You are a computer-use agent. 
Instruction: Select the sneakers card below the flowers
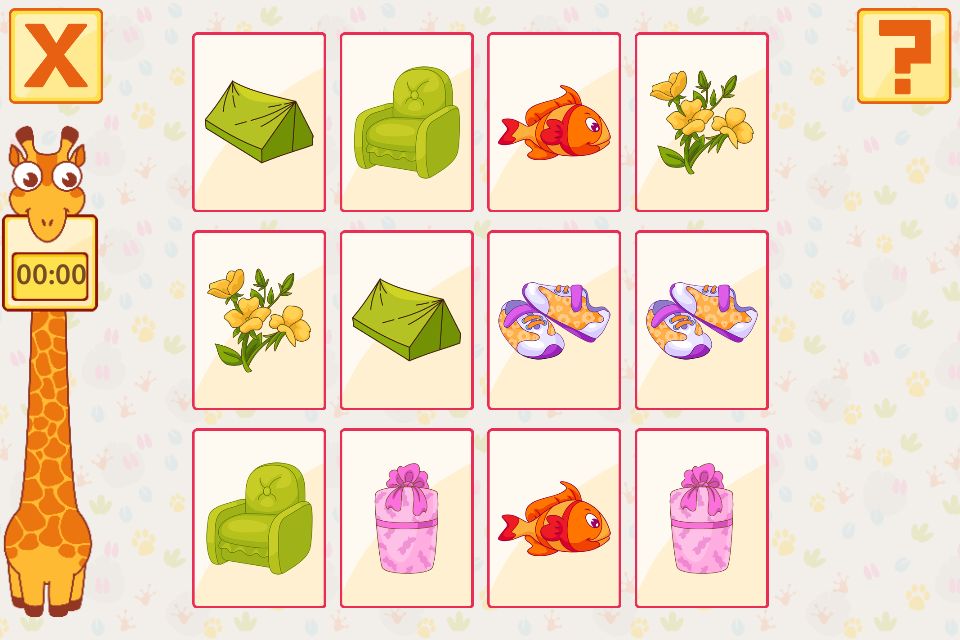tap(702, 320)
